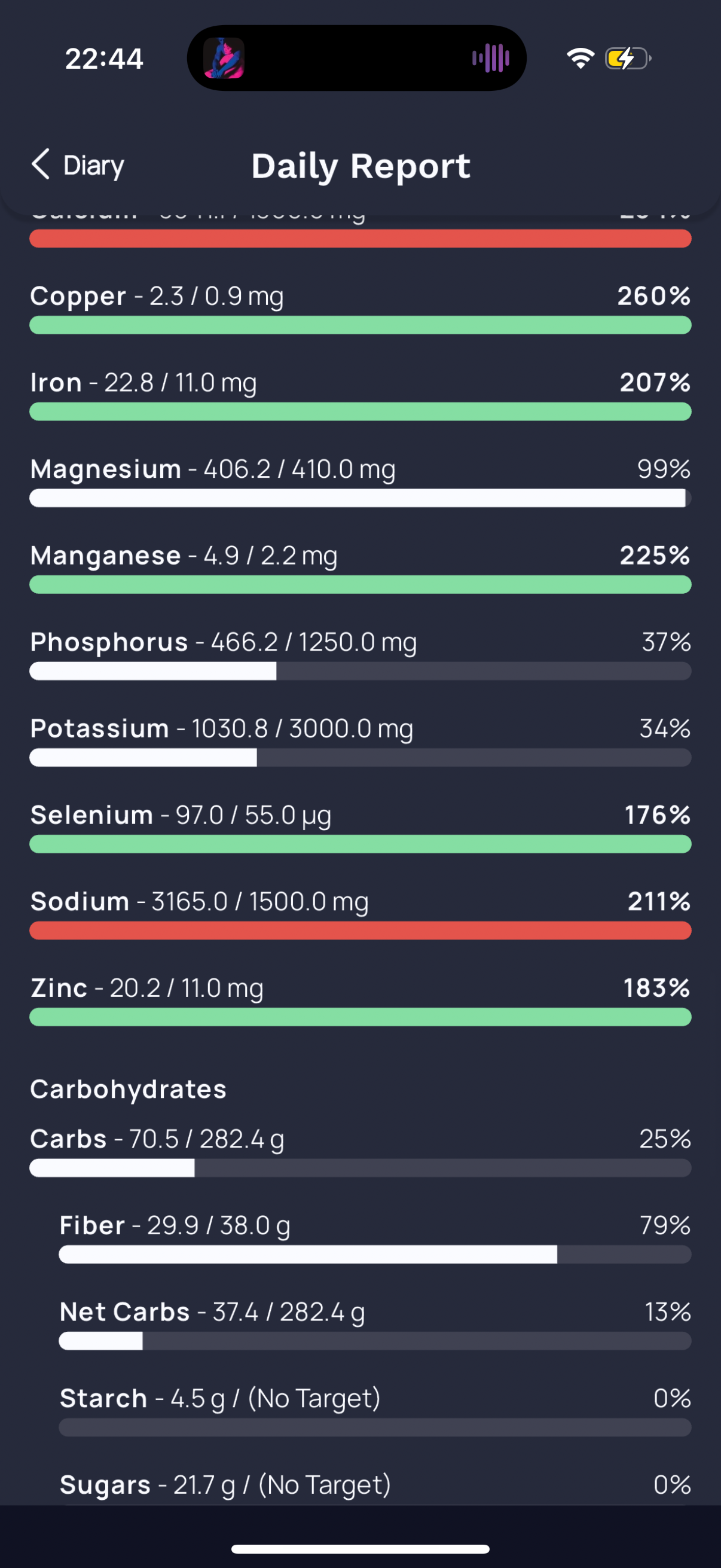Go back to the Diary
This screenshot has width=721, height=1568.
[x=77, y=165]
